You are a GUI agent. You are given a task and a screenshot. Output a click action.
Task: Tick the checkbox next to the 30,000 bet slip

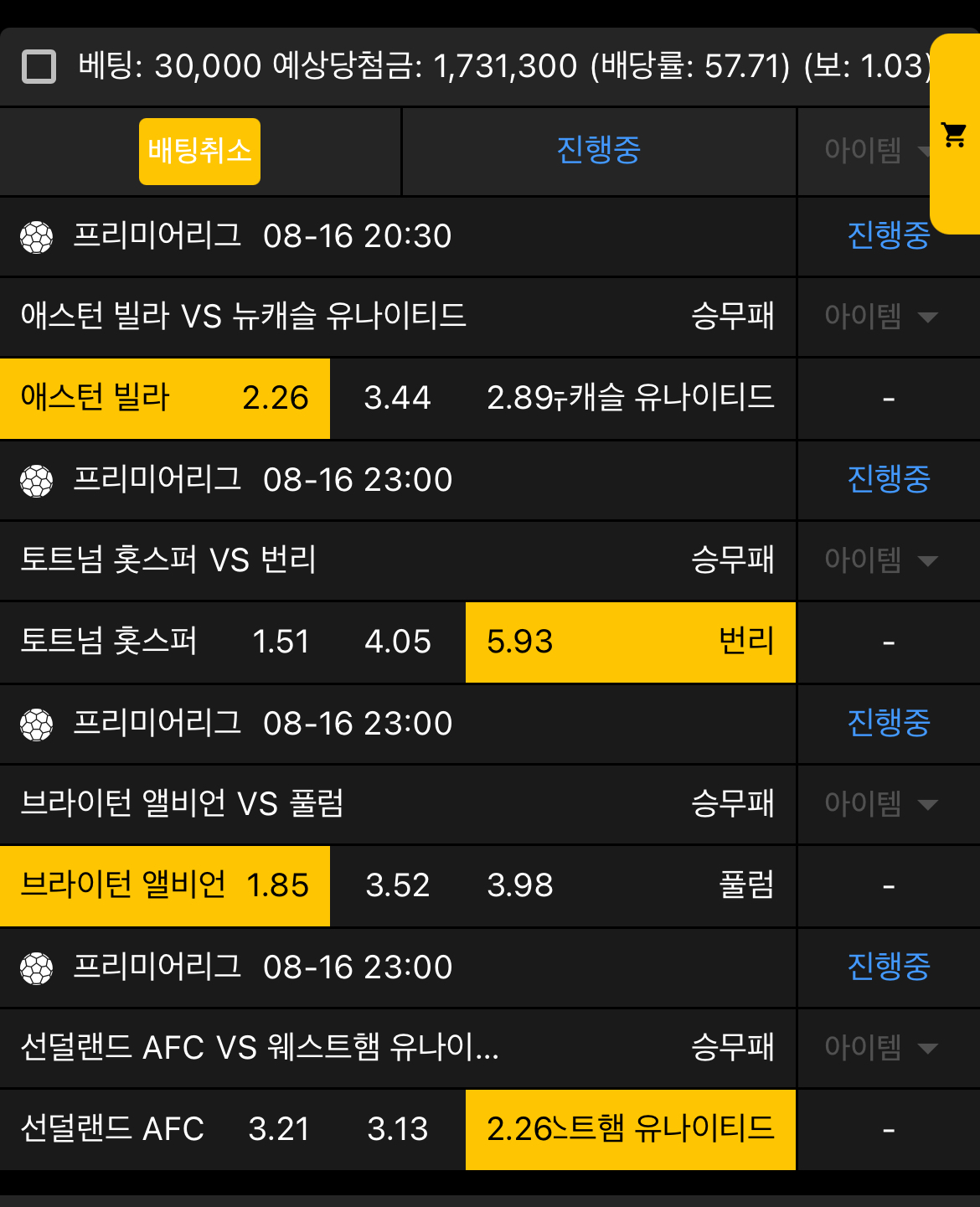[x=39, y=66]
